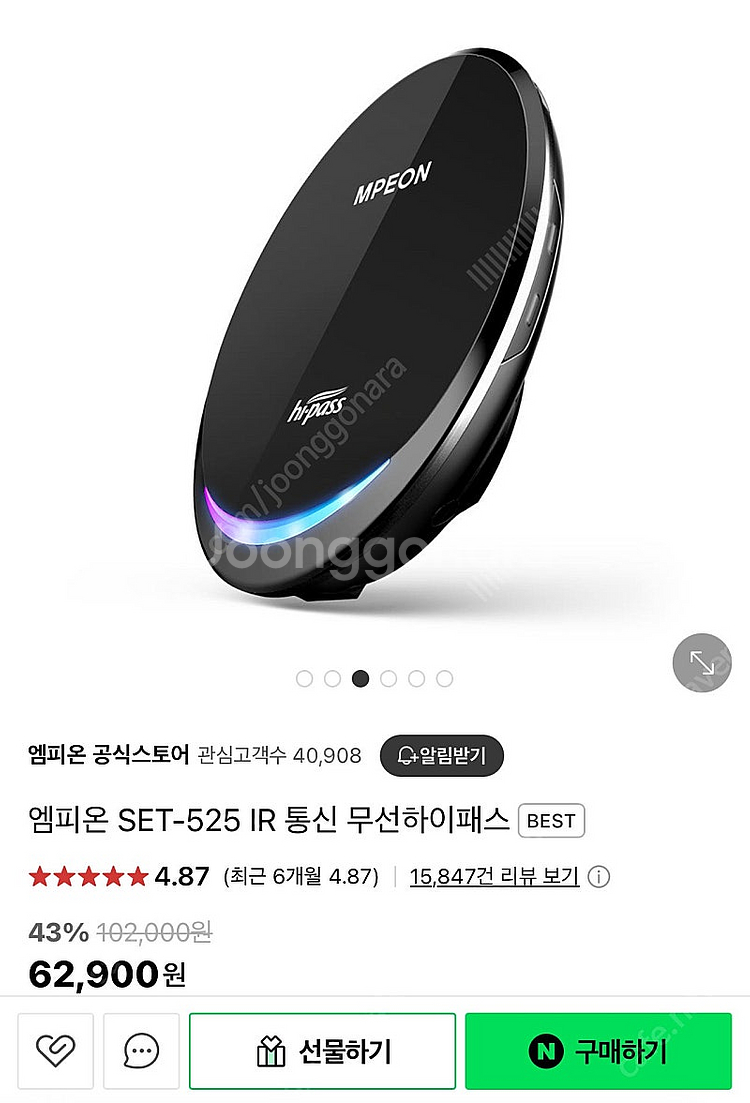This screenshot has width=750, height=1103.
Task: Select 선물하기 to send as a gift
Action: click(x=322, y=1051)
